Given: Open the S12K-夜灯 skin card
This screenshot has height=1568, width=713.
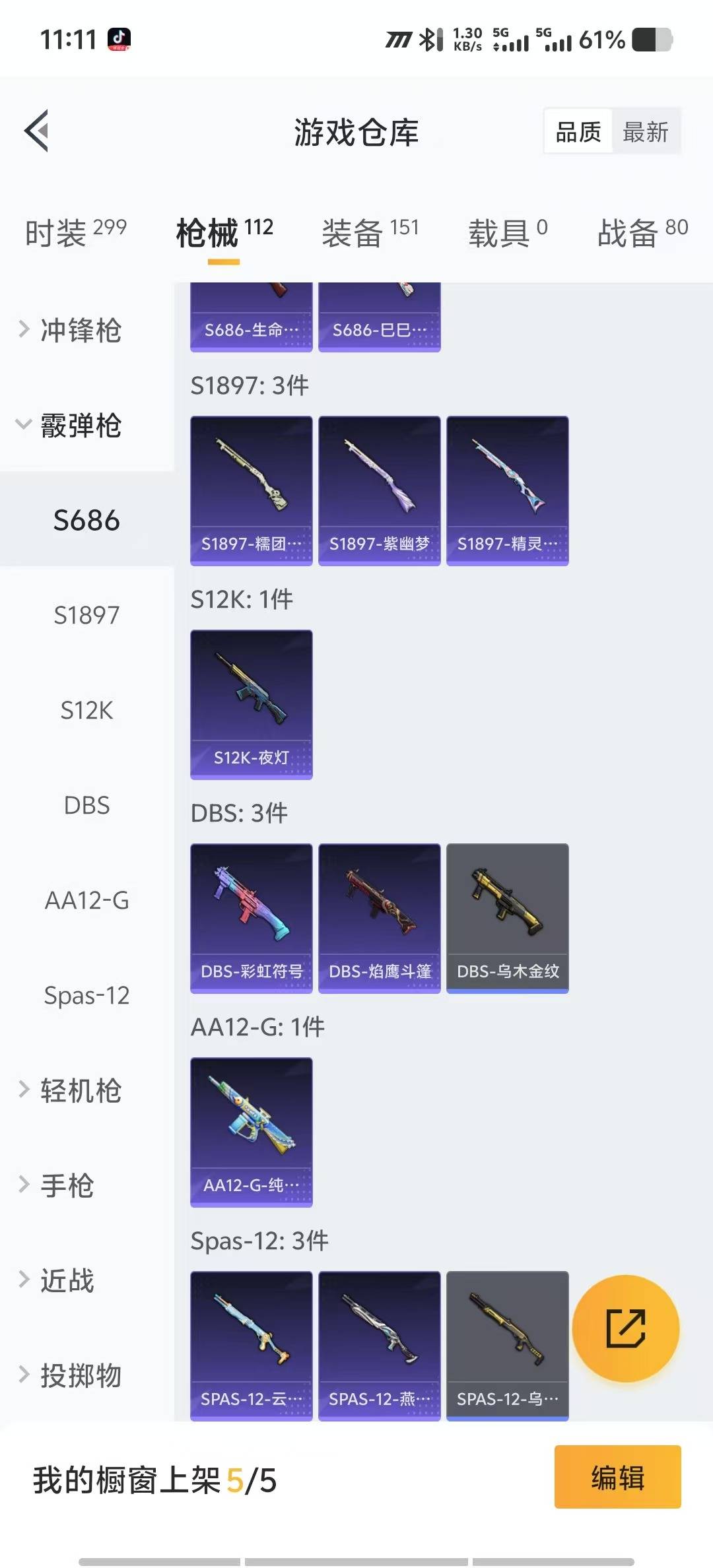Looking at the screenshot, I should click(251, 704).
